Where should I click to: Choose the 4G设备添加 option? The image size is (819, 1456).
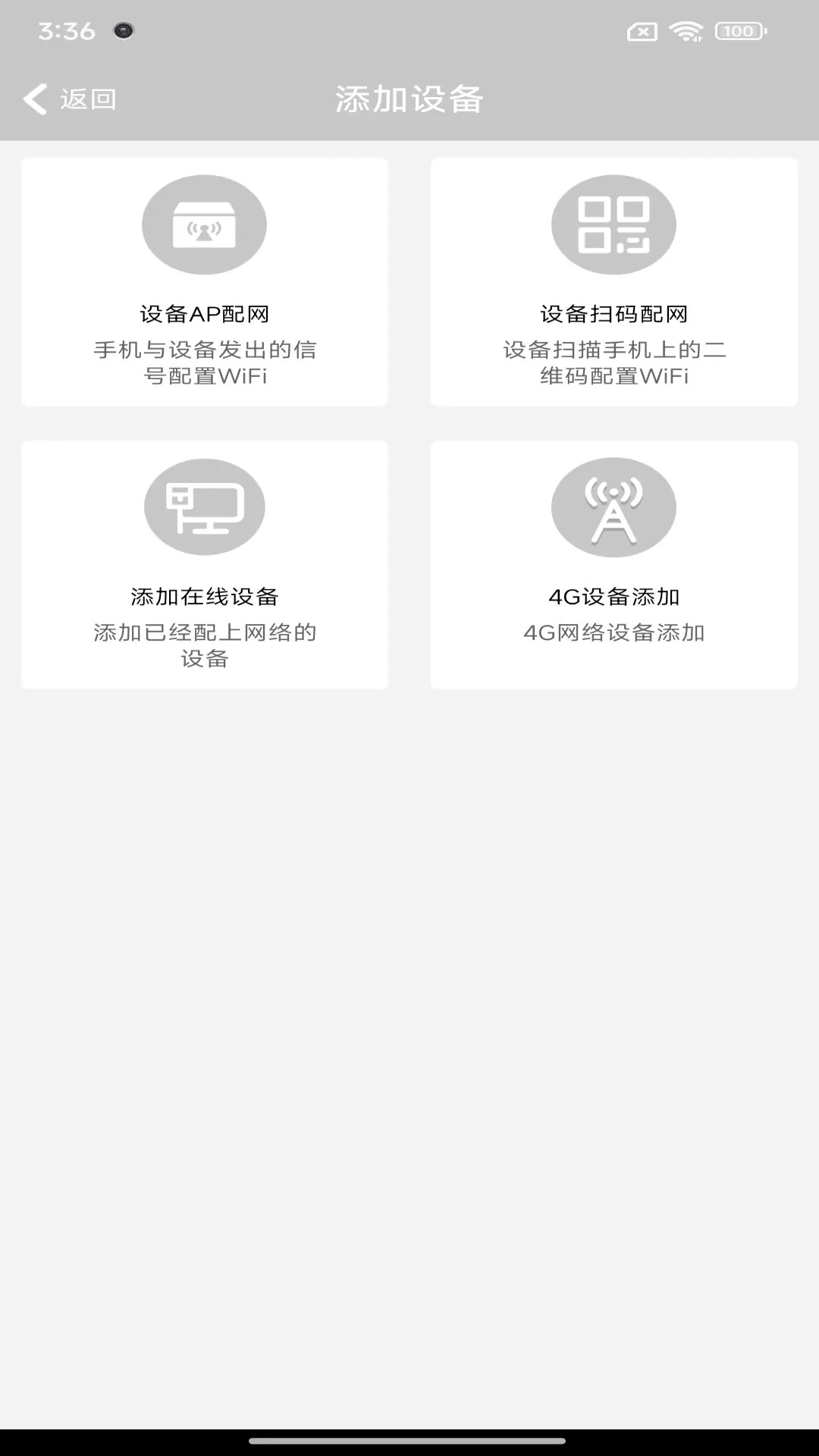(x=613, y=564)
